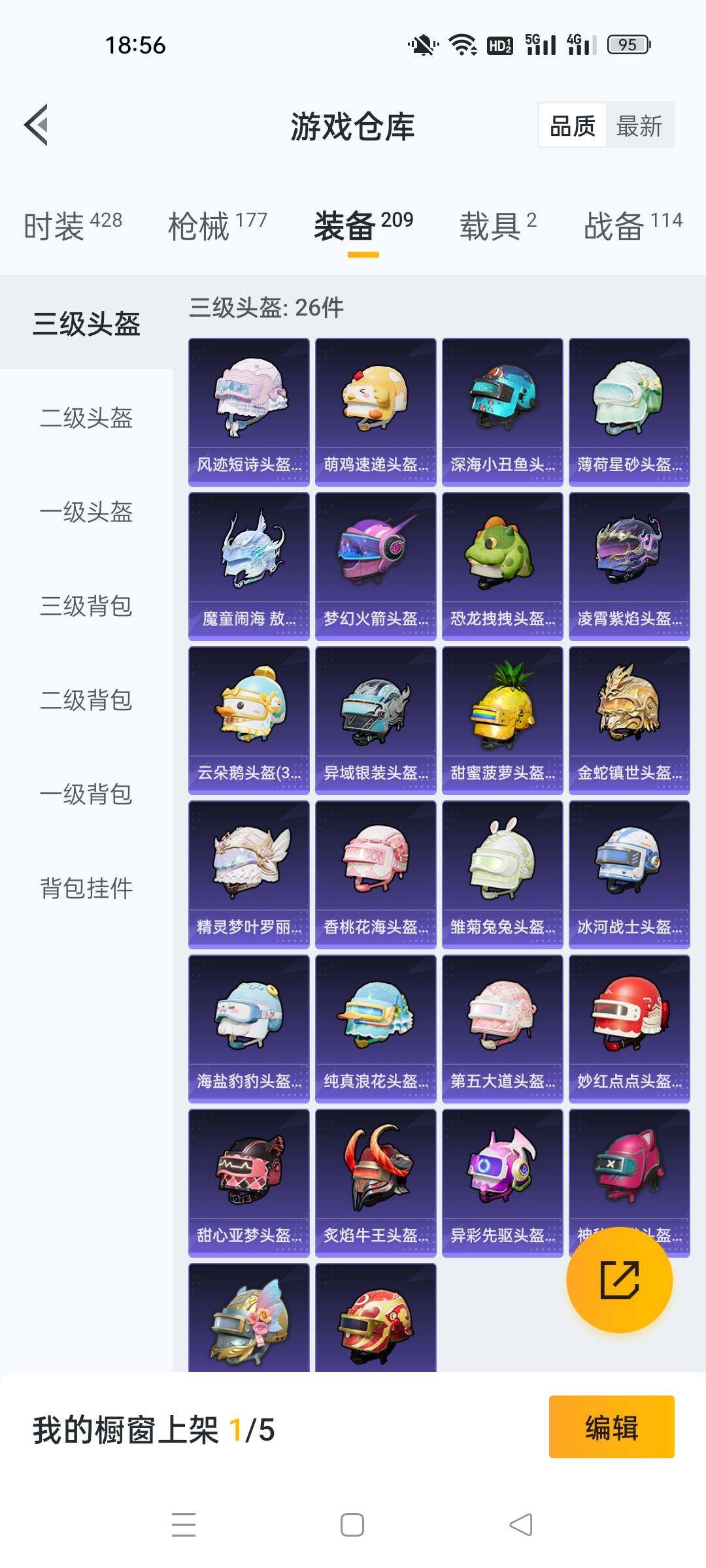Open the 战备 tab

[632, 226]
